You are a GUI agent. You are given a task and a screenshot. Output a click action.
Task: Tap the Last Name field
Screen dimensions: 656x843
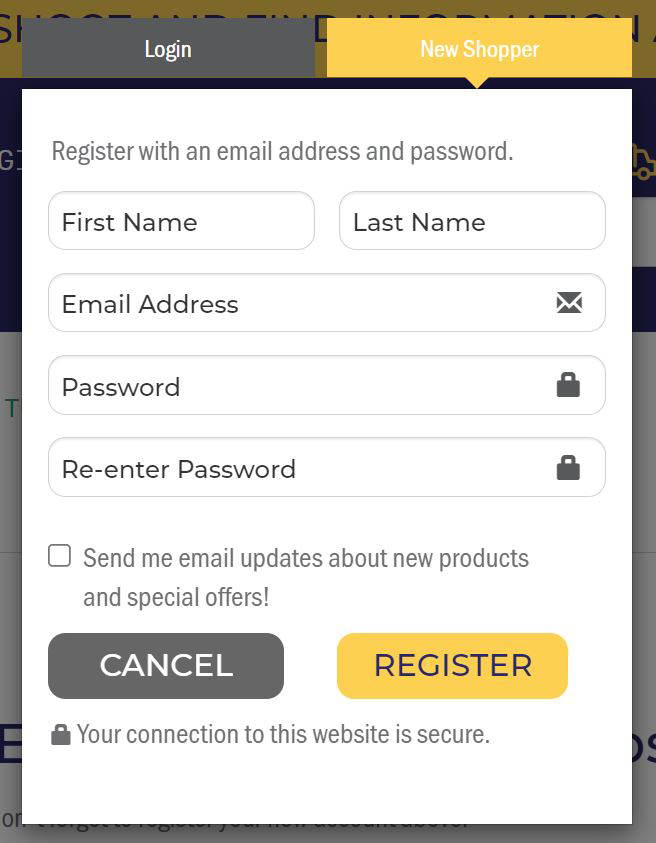coord(472,221)
